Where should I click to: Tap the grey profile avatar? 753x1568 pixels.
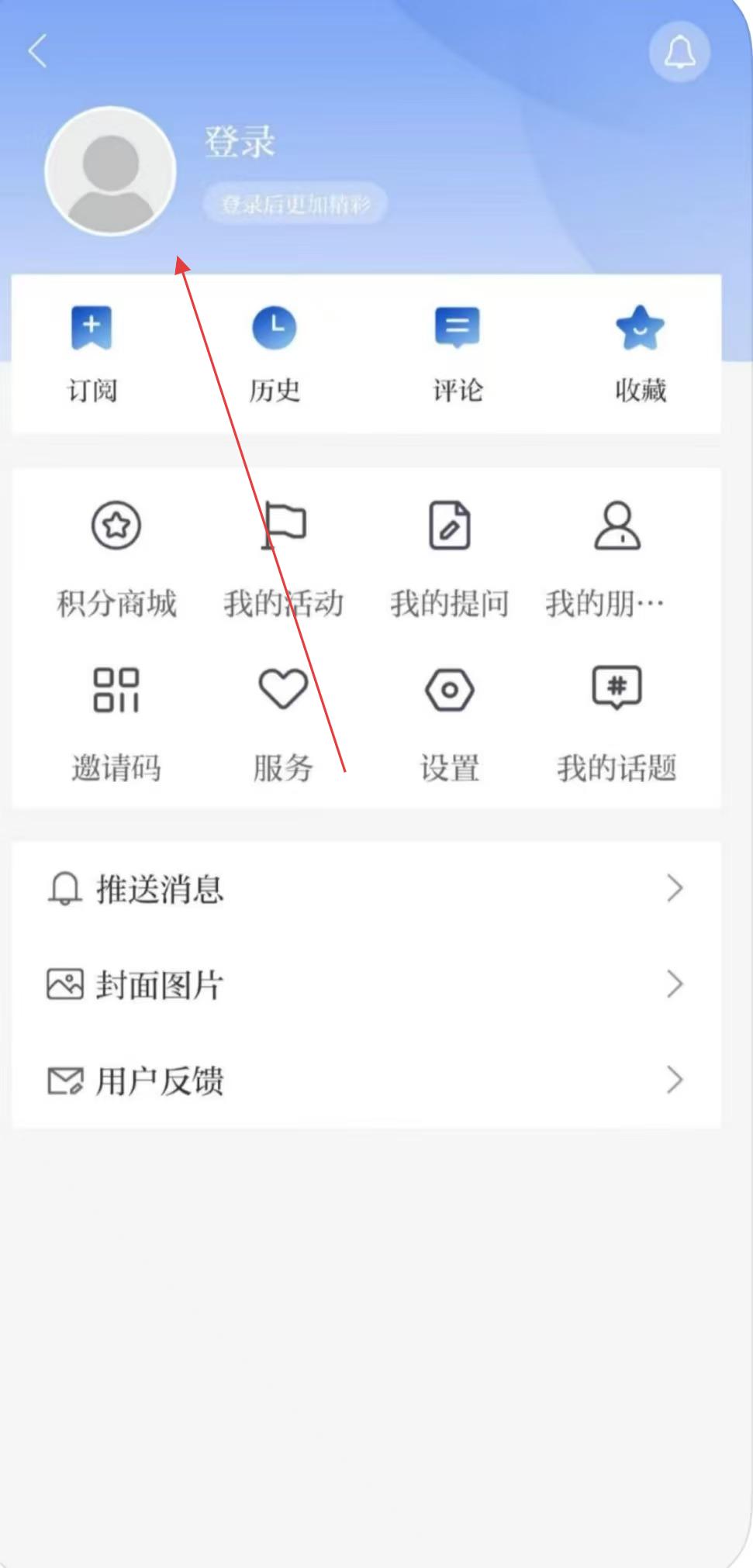111,171
